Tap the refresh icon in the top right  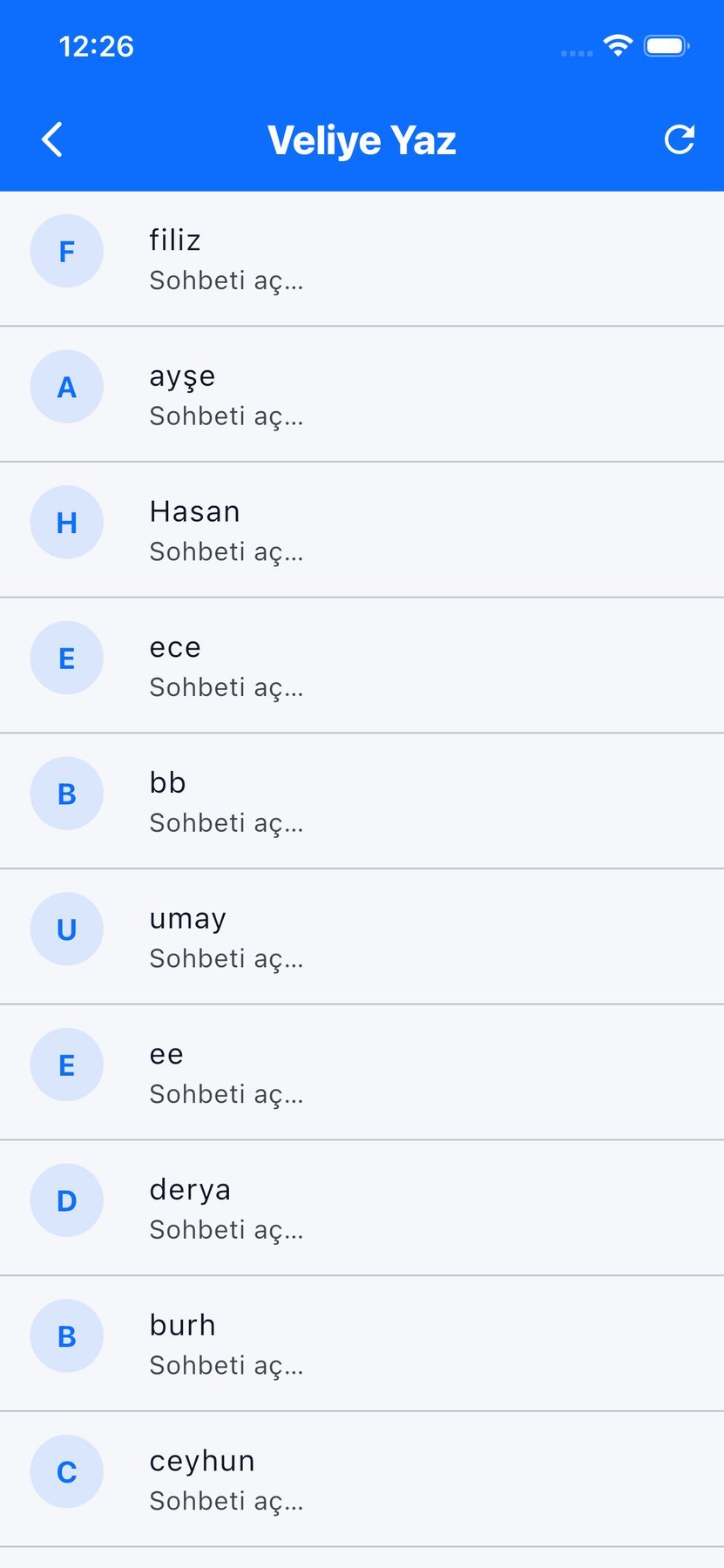(x=680, y=139)
